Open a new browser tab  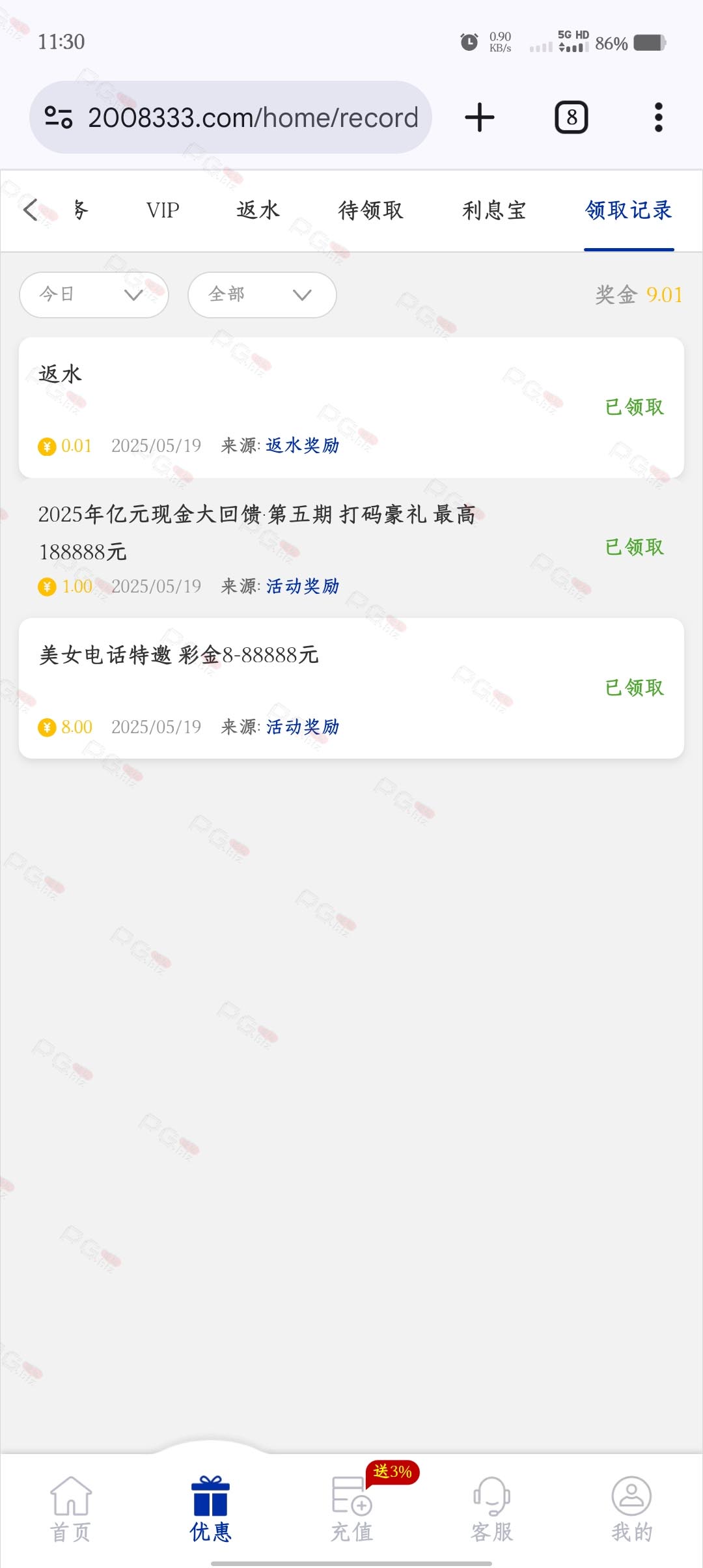480,118
